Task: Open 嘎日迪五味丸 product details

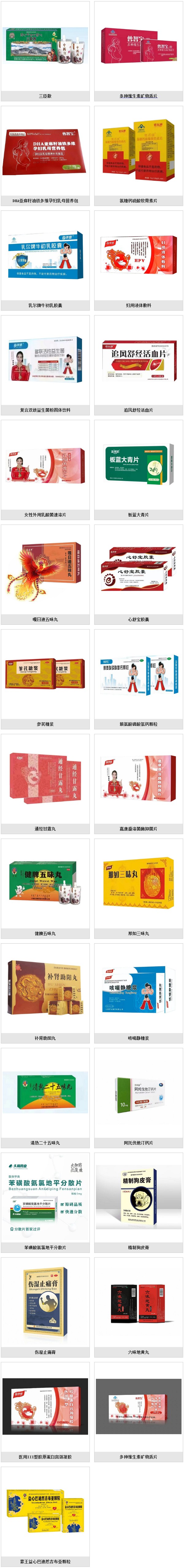Action: pos(46,569)
